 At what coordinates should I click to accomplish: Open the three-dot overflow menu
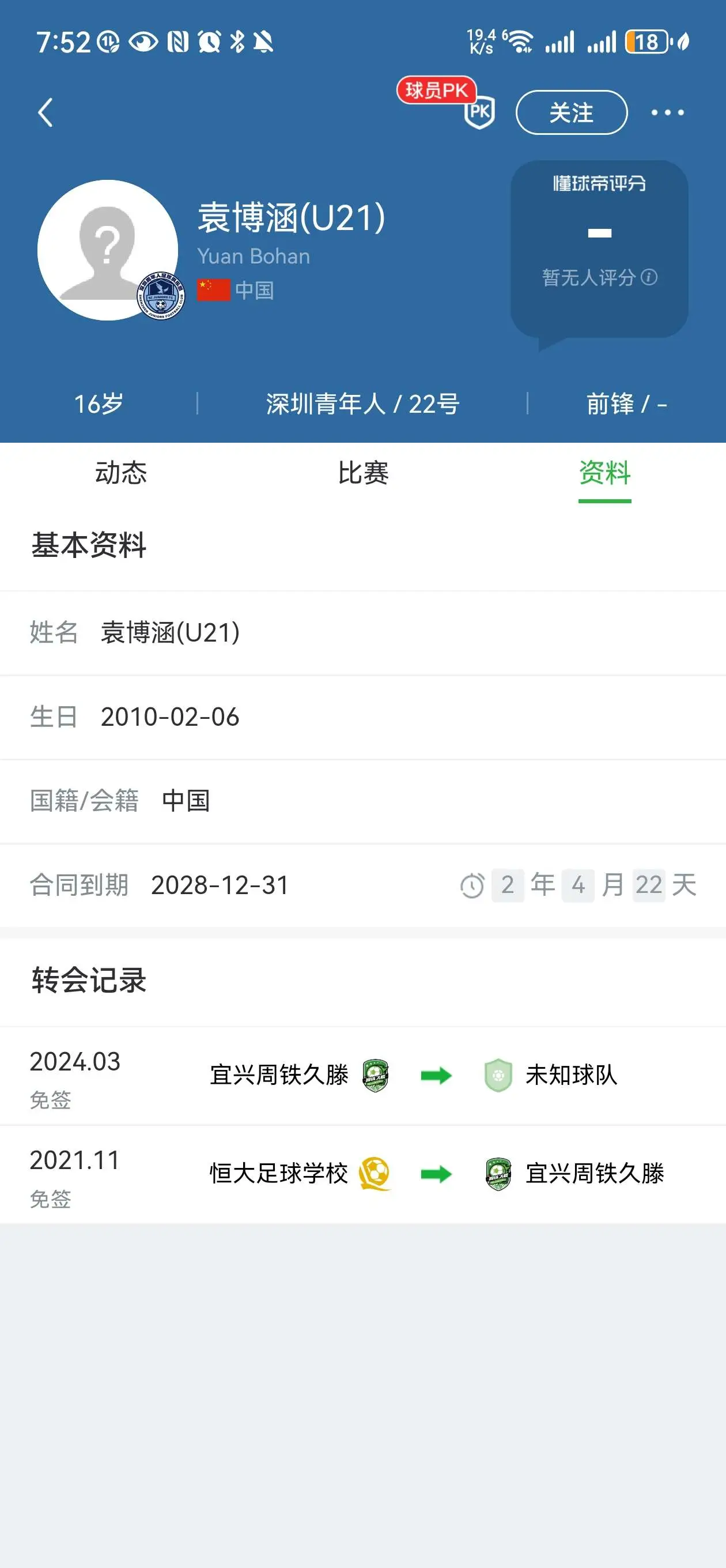click(667, 112)
